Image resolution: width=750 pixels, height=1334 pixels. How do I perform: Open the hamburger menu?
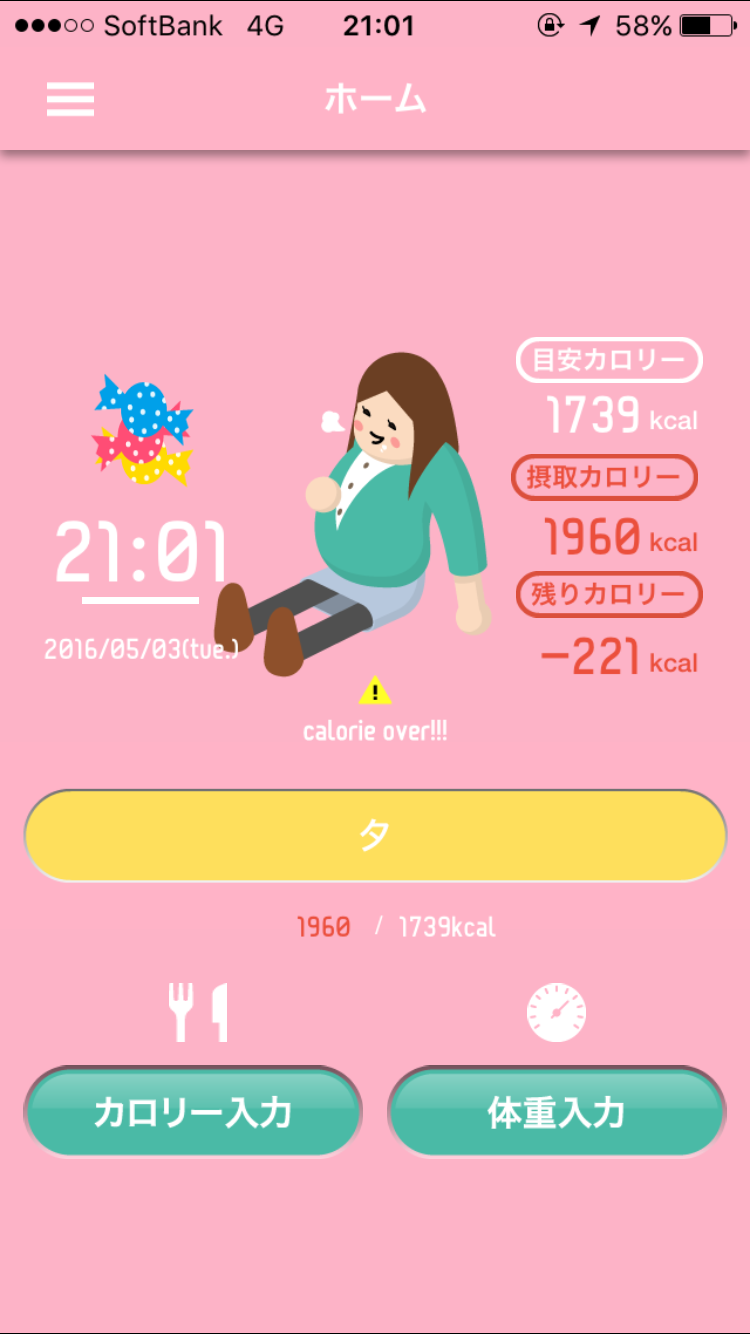click(70, 99)
